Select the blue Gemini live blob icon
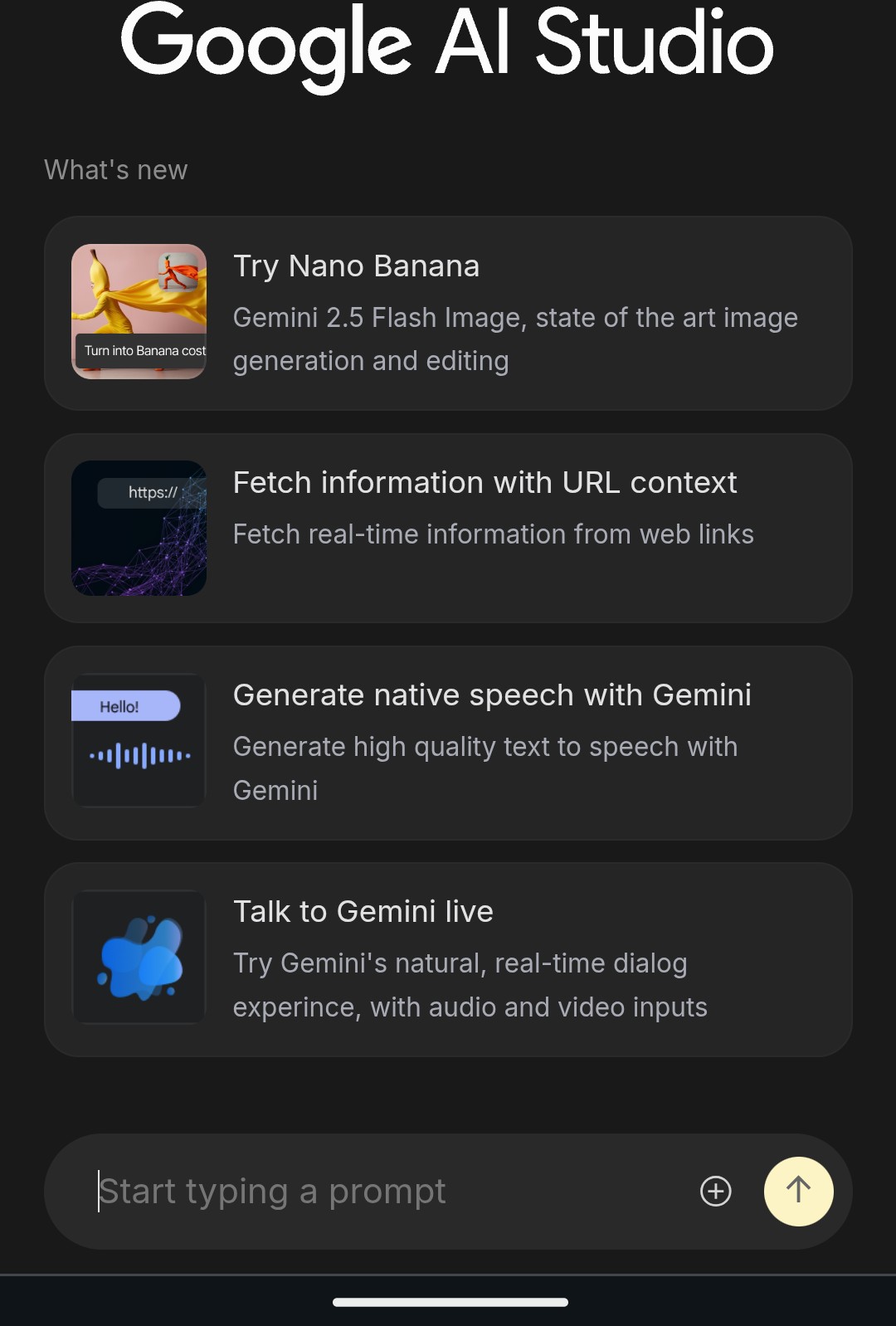The height and width of the screenshot is (1326, 896). [139, 957]
